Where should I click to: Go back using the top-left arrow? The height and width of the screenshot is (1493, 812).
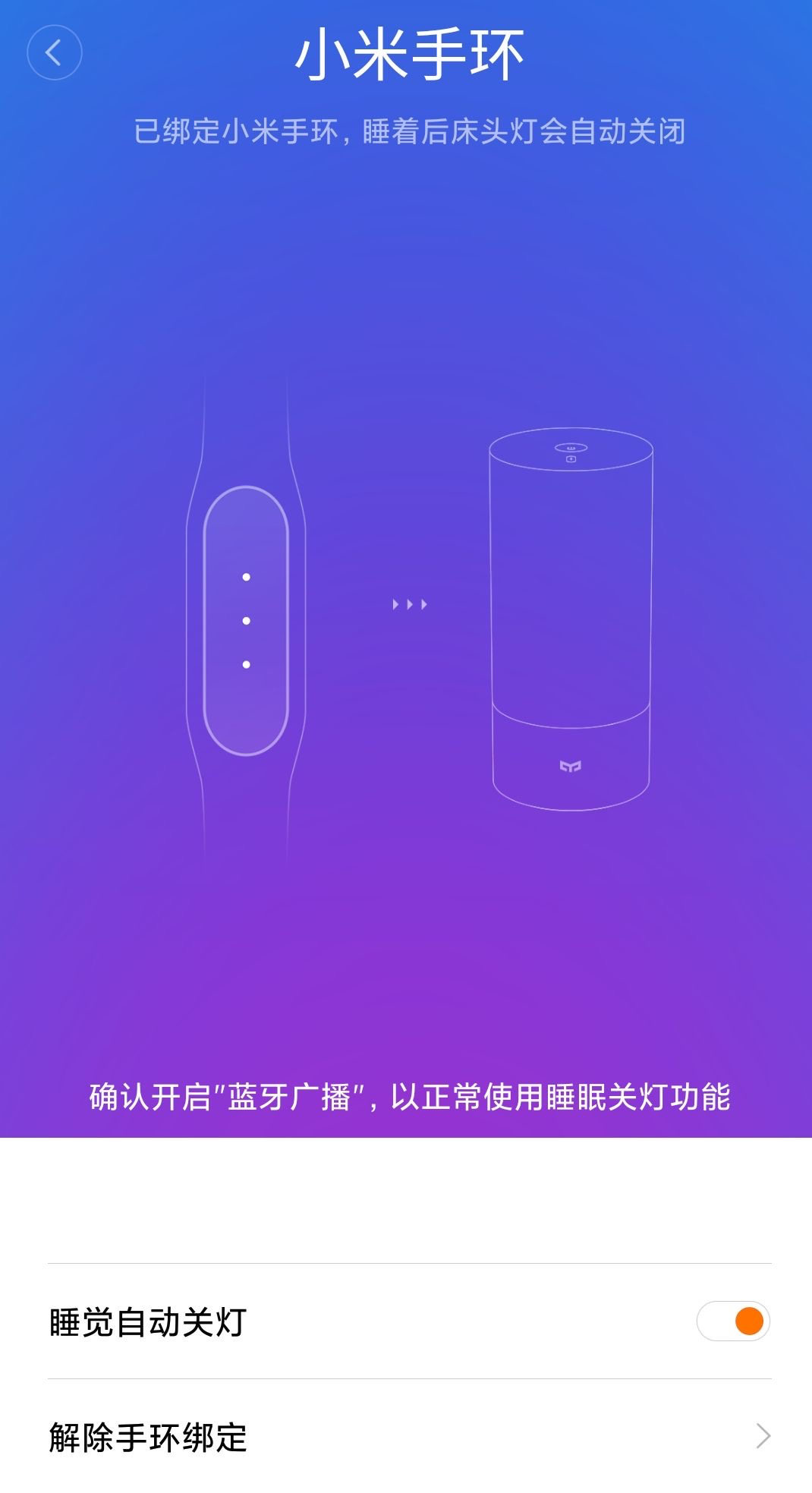(54, 52)
